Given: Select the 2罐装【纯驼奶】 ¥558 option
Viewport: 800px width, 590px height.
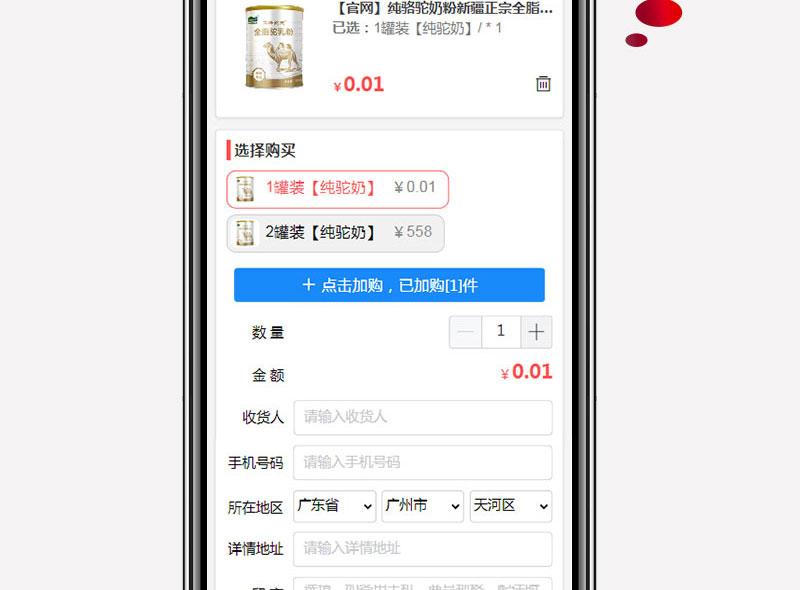Looking at the screenshot, I should (336, 233).
